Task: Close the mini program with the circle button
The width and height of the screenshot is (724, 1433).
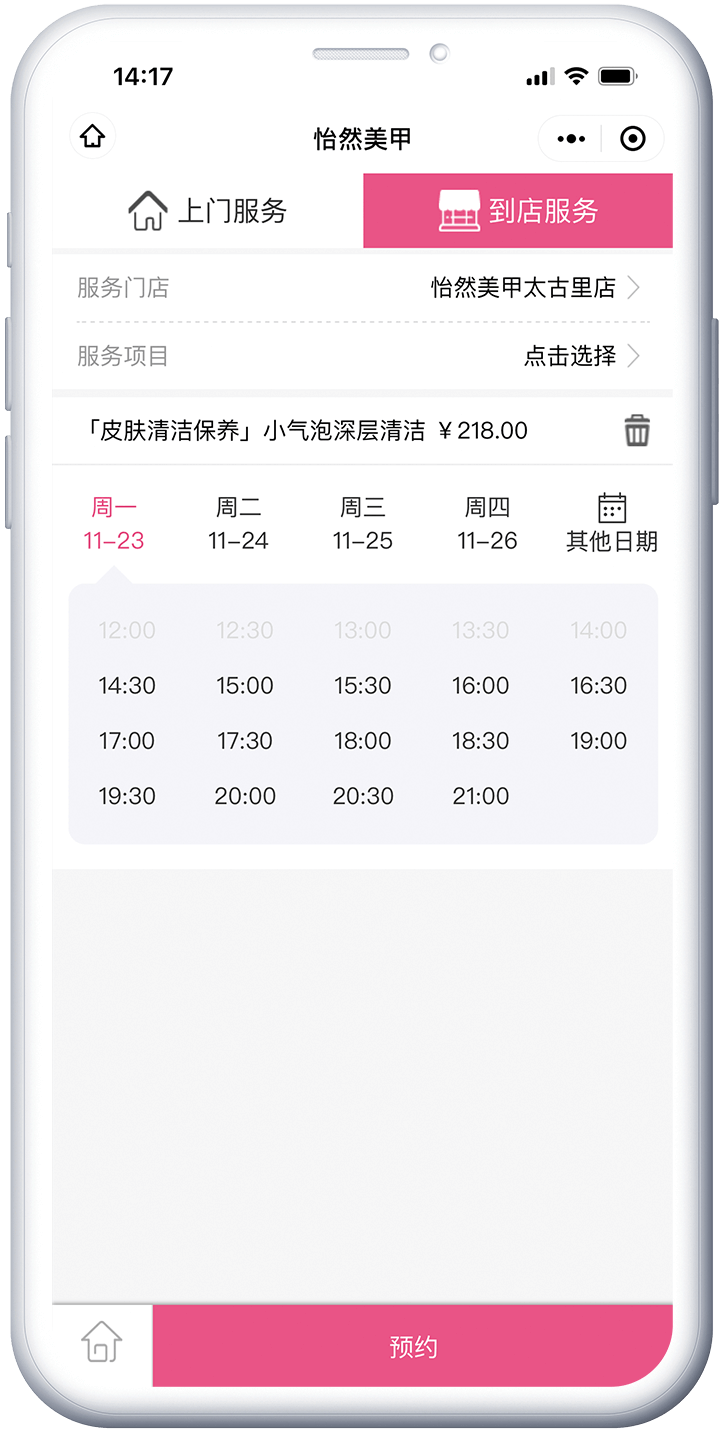Action: (633, 139)
